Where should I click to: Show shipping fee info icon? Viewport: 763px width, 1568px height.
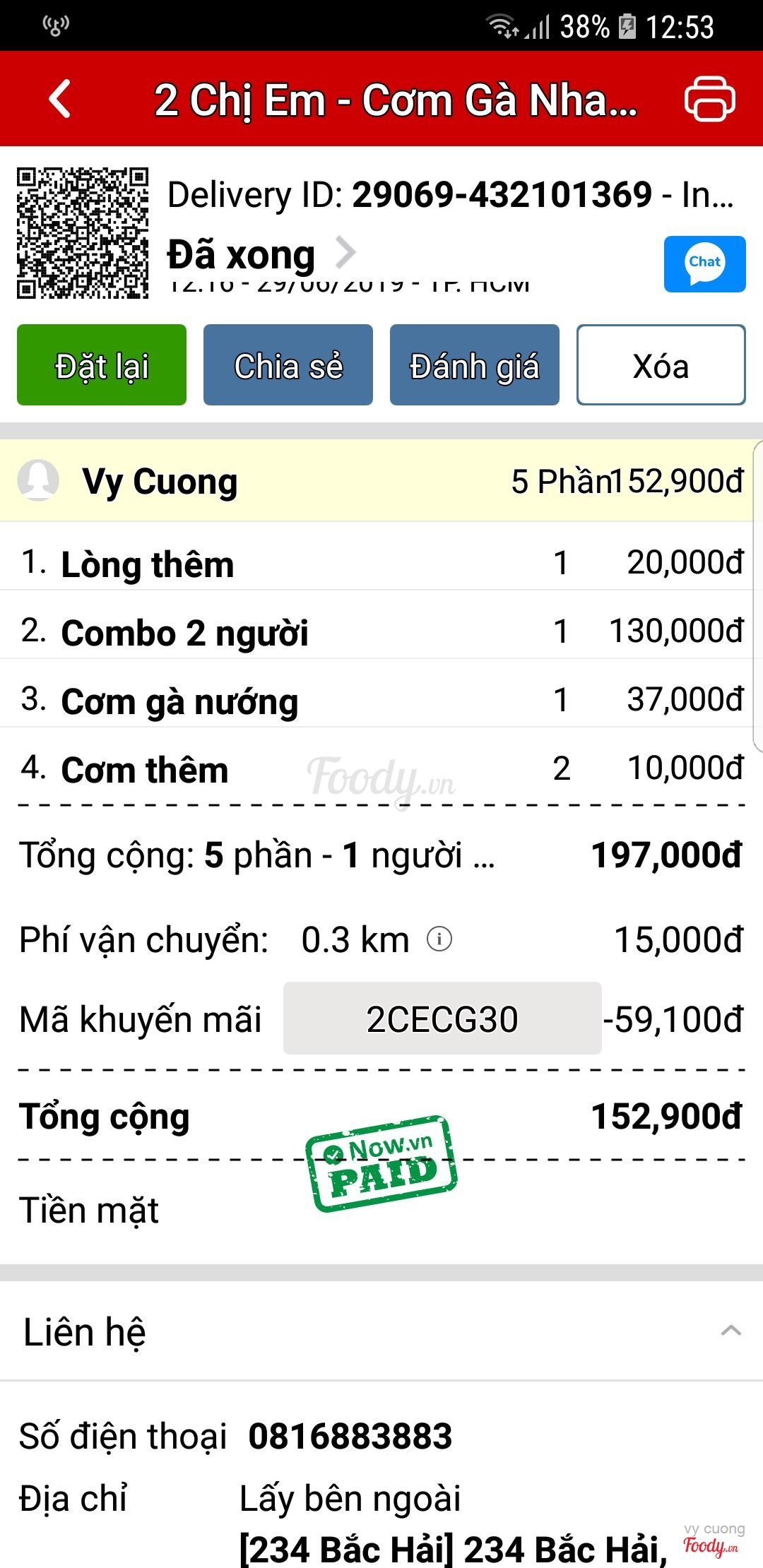tap(439, 939)
